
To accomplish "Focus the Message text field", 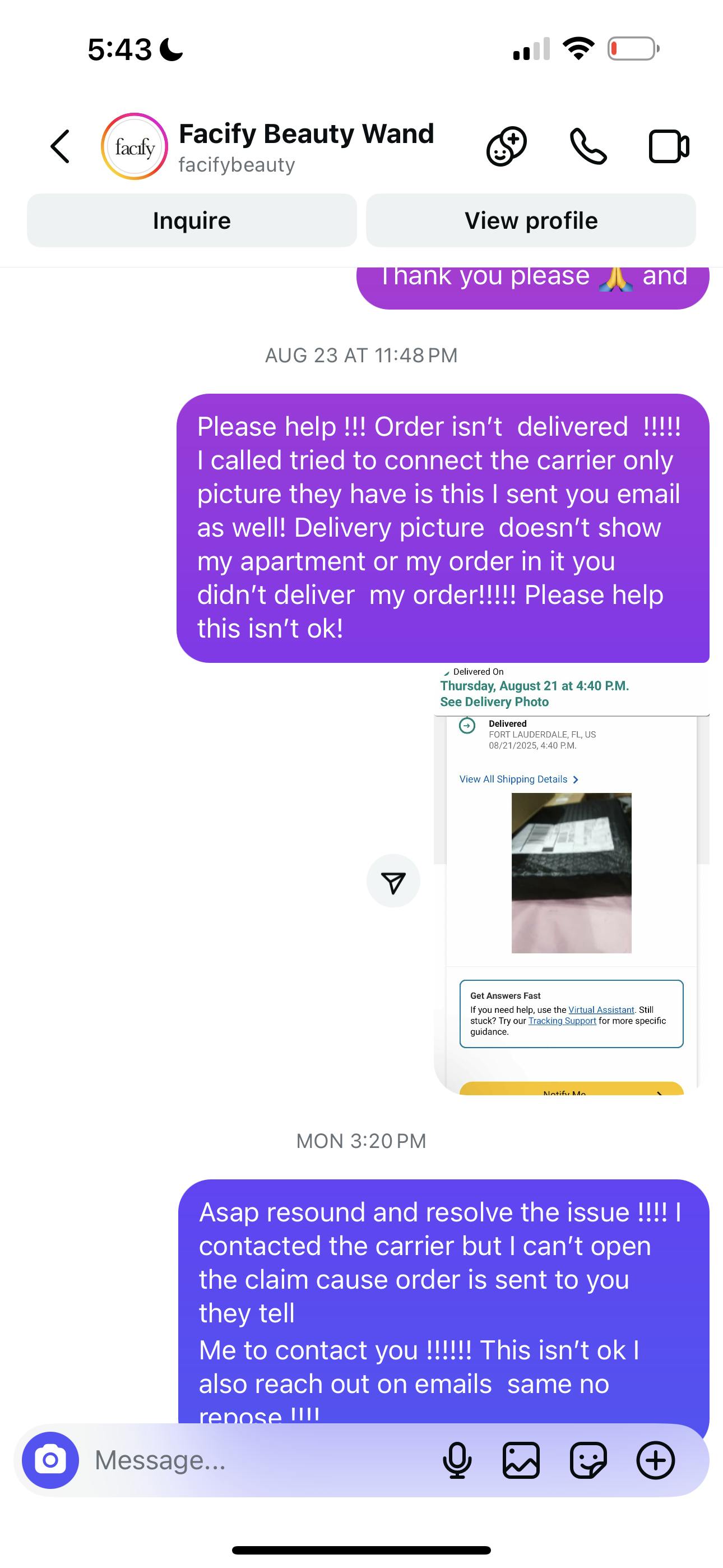I will click(256, 1460).
